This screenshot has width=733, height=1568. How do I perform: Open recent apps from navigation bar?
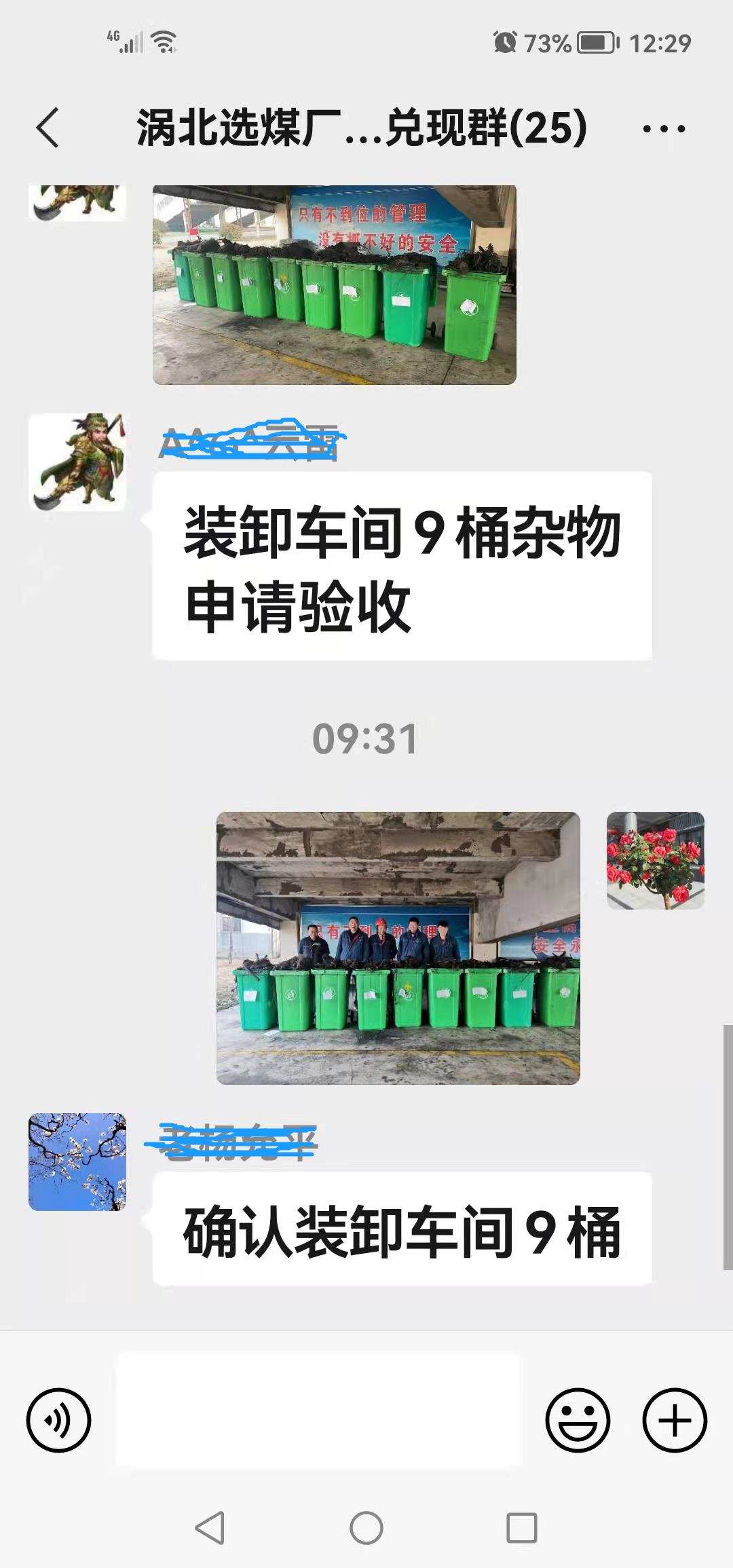521,1529
